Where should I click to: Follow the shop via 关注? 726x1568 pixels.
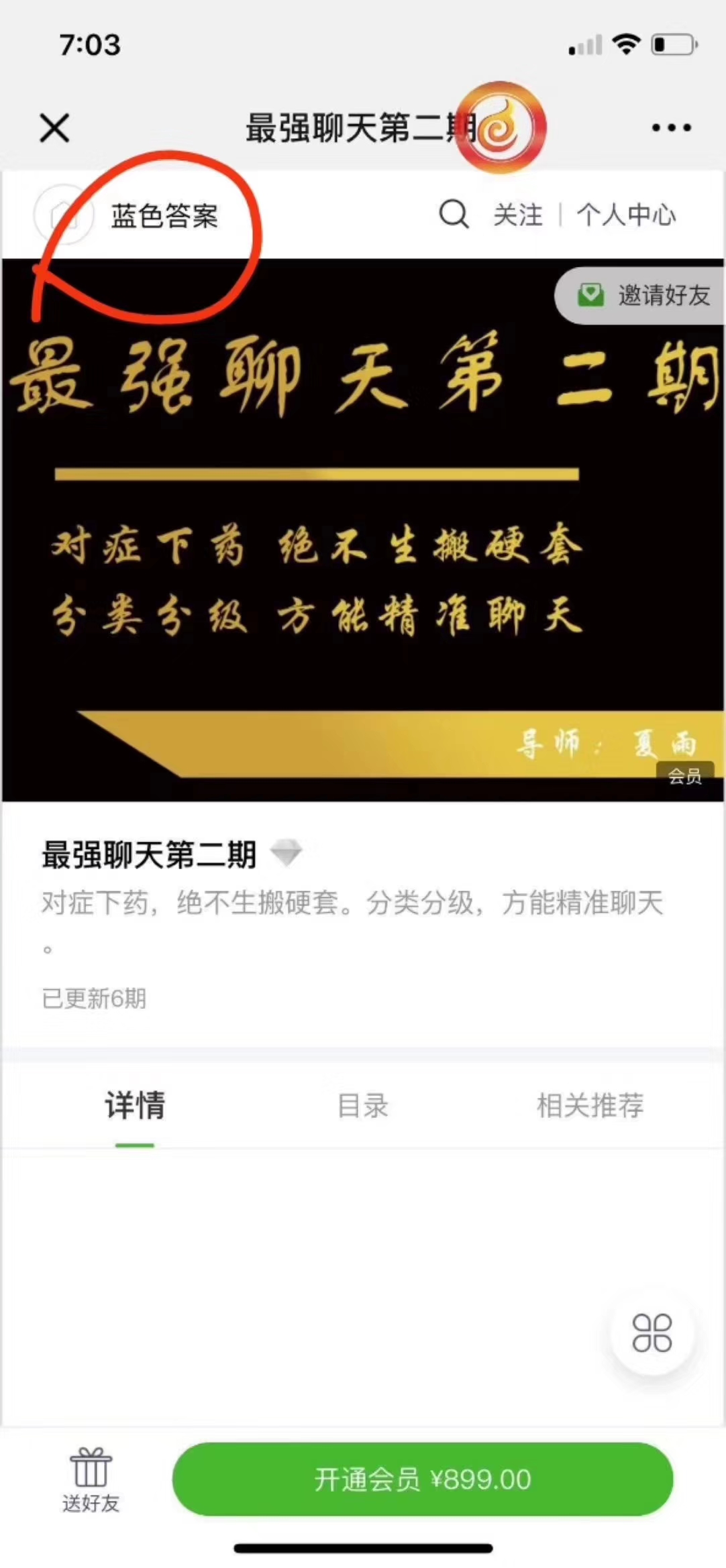517,215
